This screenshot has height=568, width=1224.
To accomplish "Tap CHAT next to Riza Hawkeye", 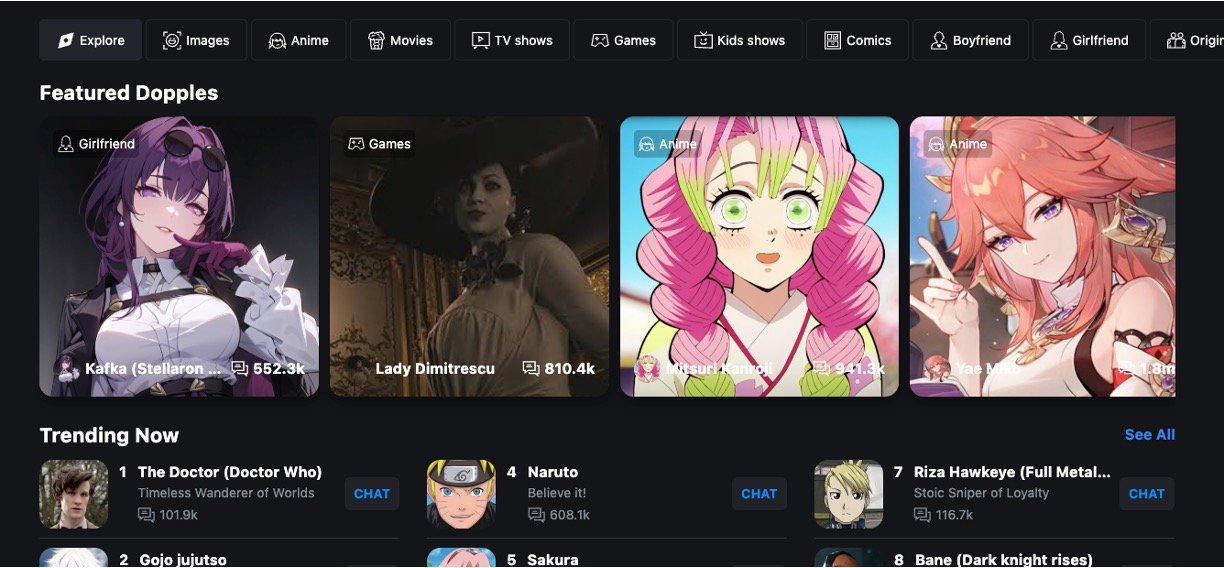I will click(x=1146, y=494).
